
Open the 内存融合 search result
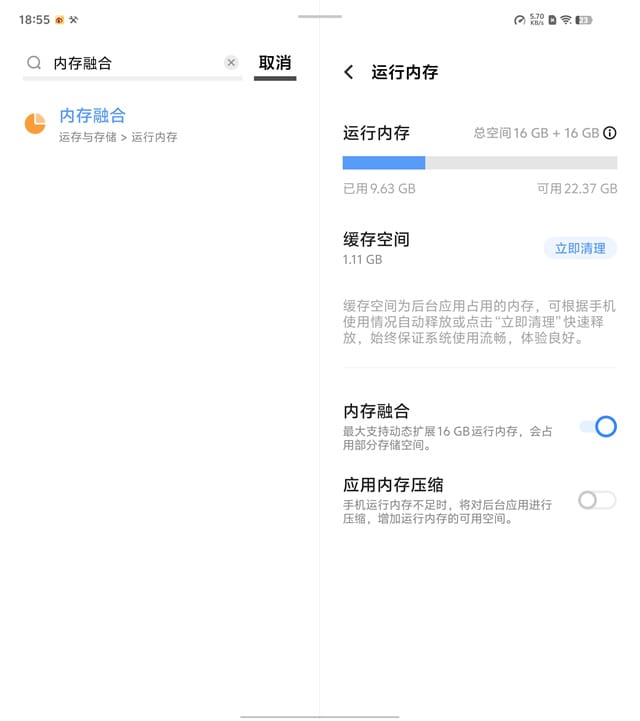(120, 124)
